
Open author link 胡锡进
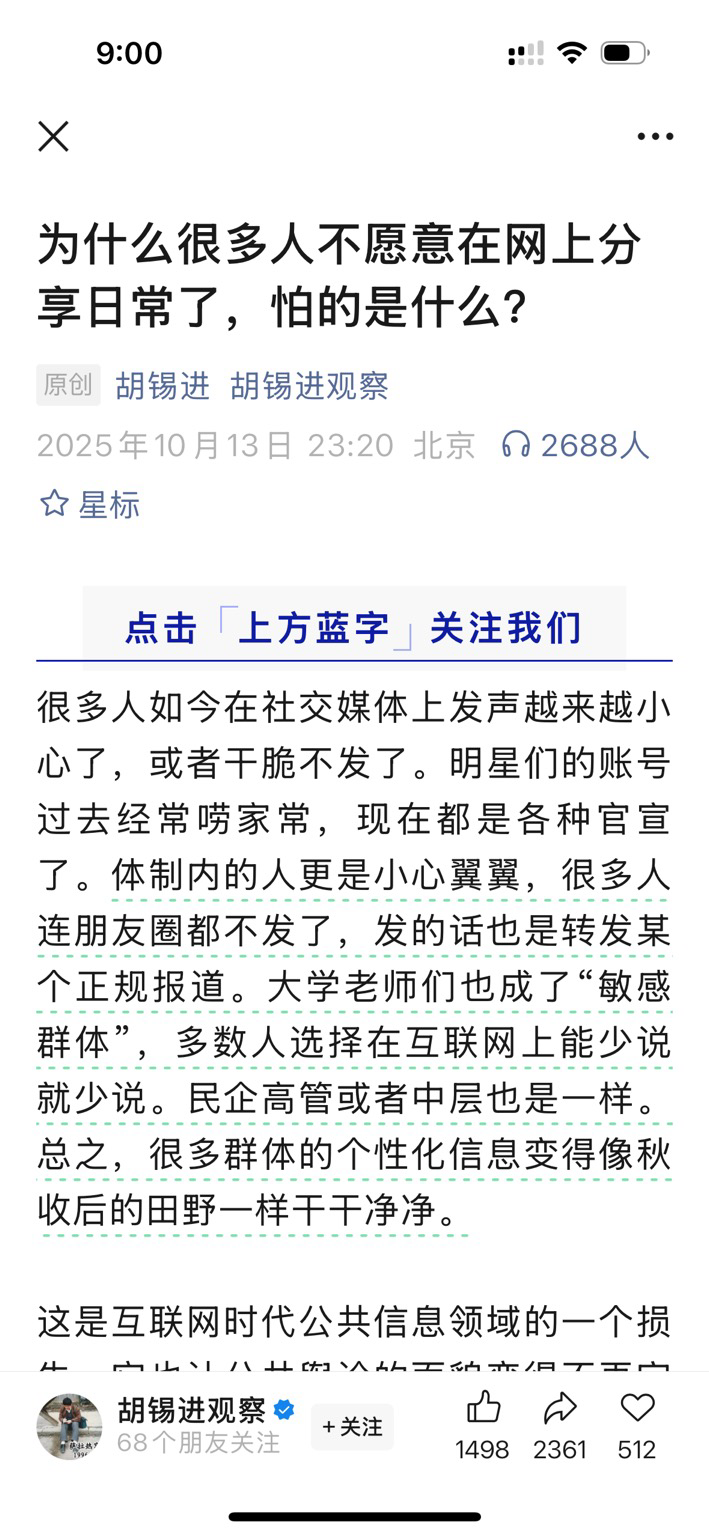pos(162,386)
